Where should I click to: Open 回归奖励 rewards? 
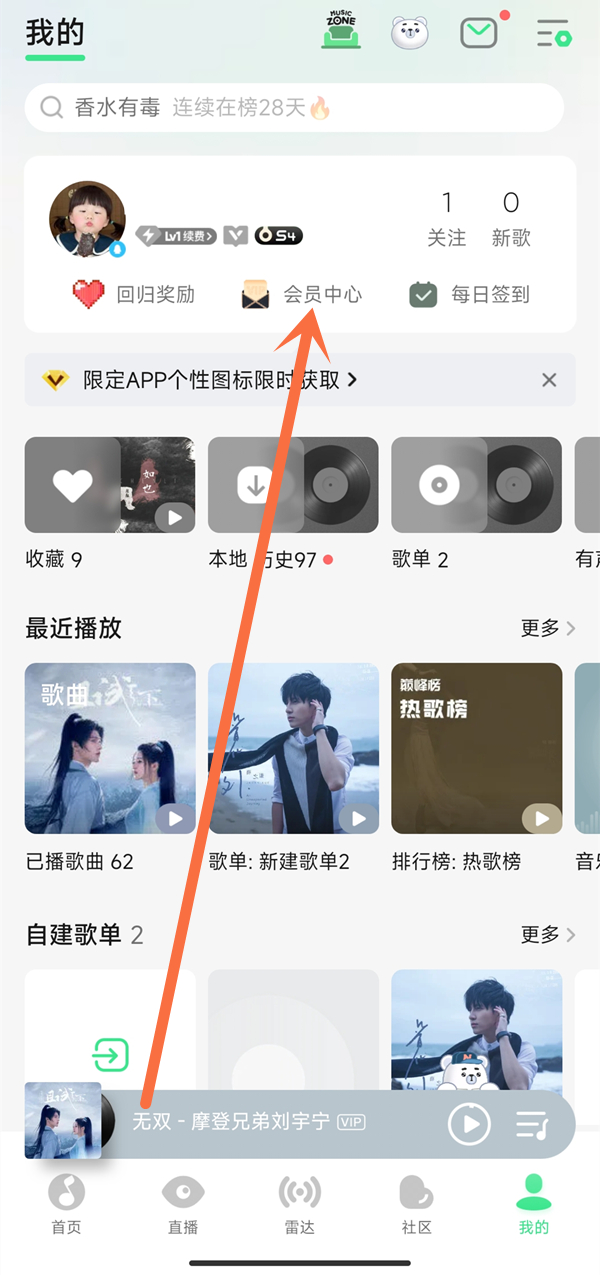133,295
